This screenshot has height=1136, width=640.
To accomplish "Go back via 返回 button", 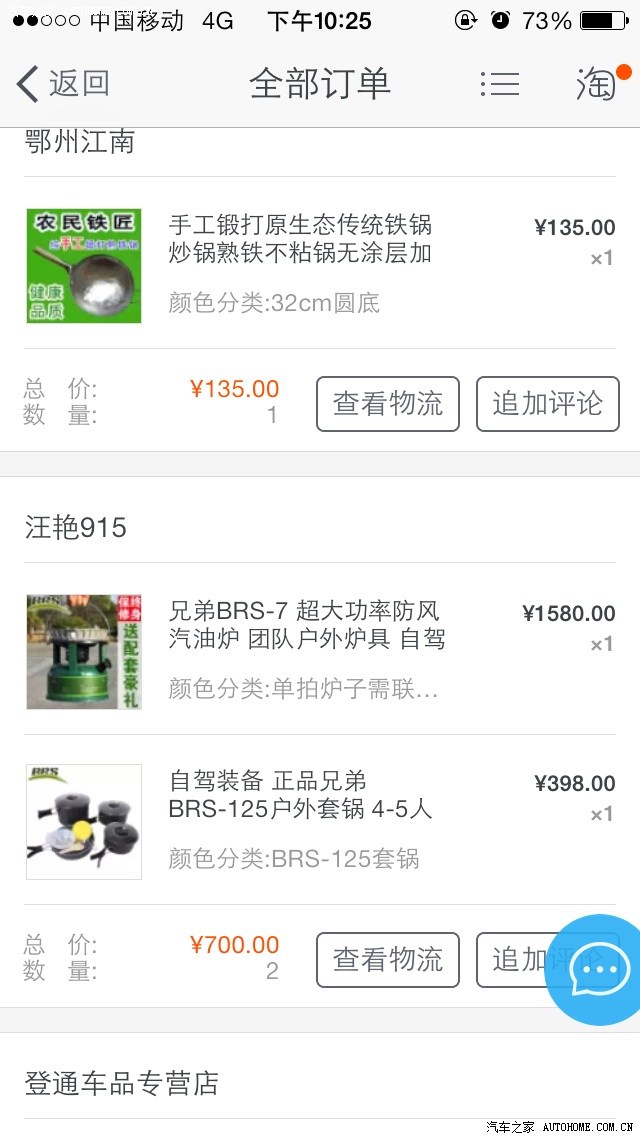I will pyautogui.click(x=62, y=84).
